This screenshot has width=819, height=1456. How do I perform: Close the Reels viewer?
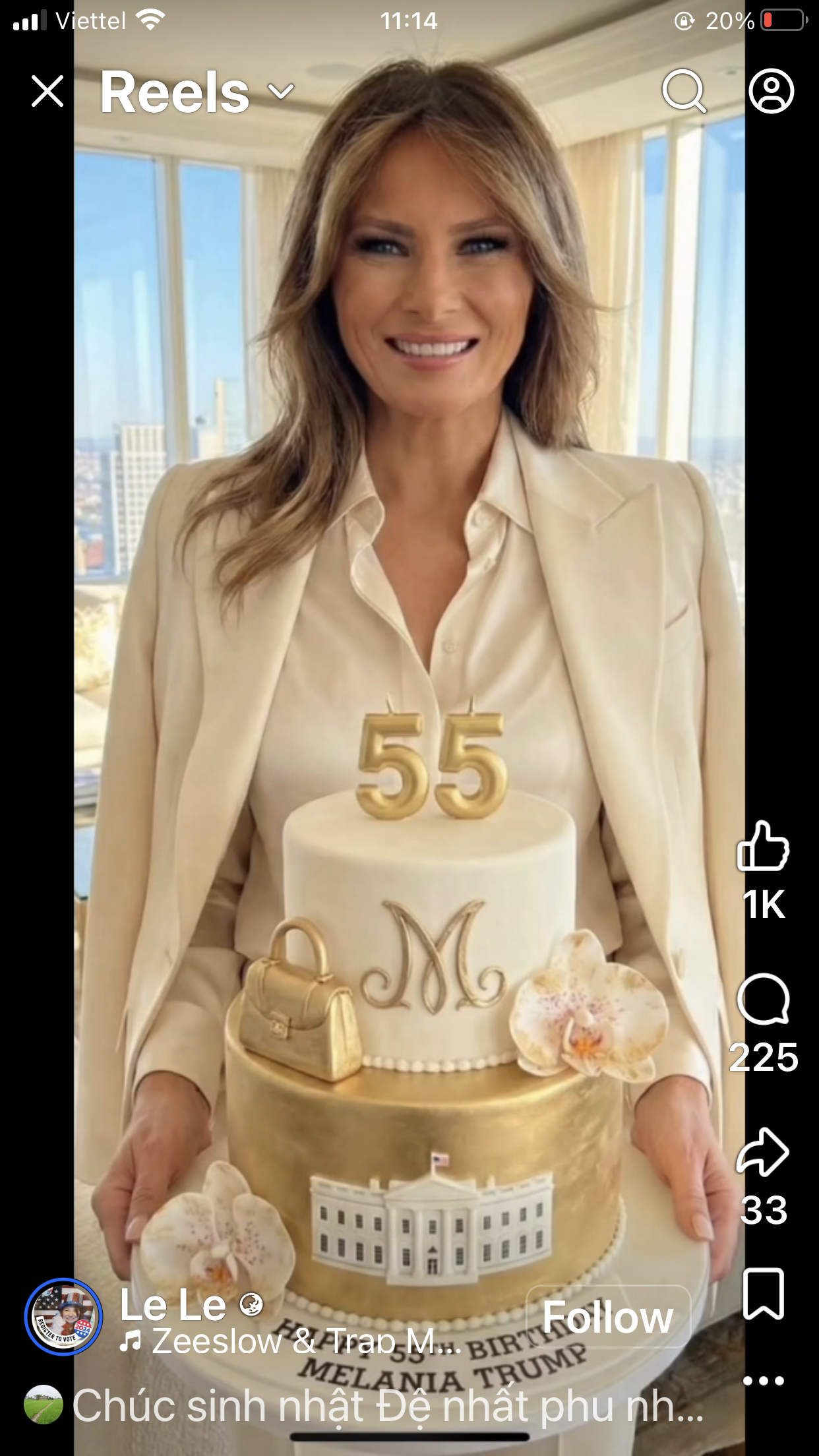[47, 91]
